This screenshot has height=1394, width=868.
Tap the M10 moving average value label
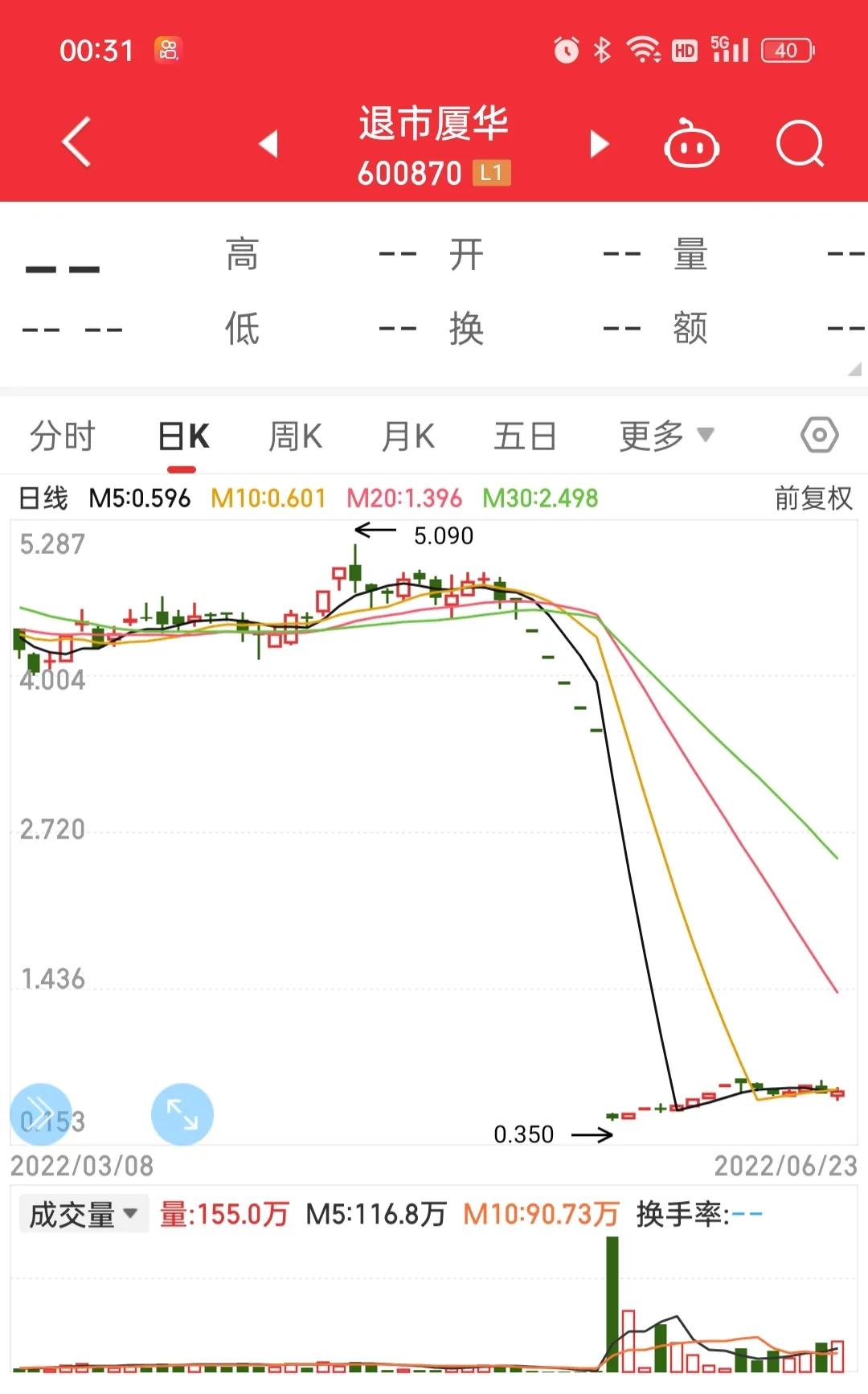pos(268,498)
